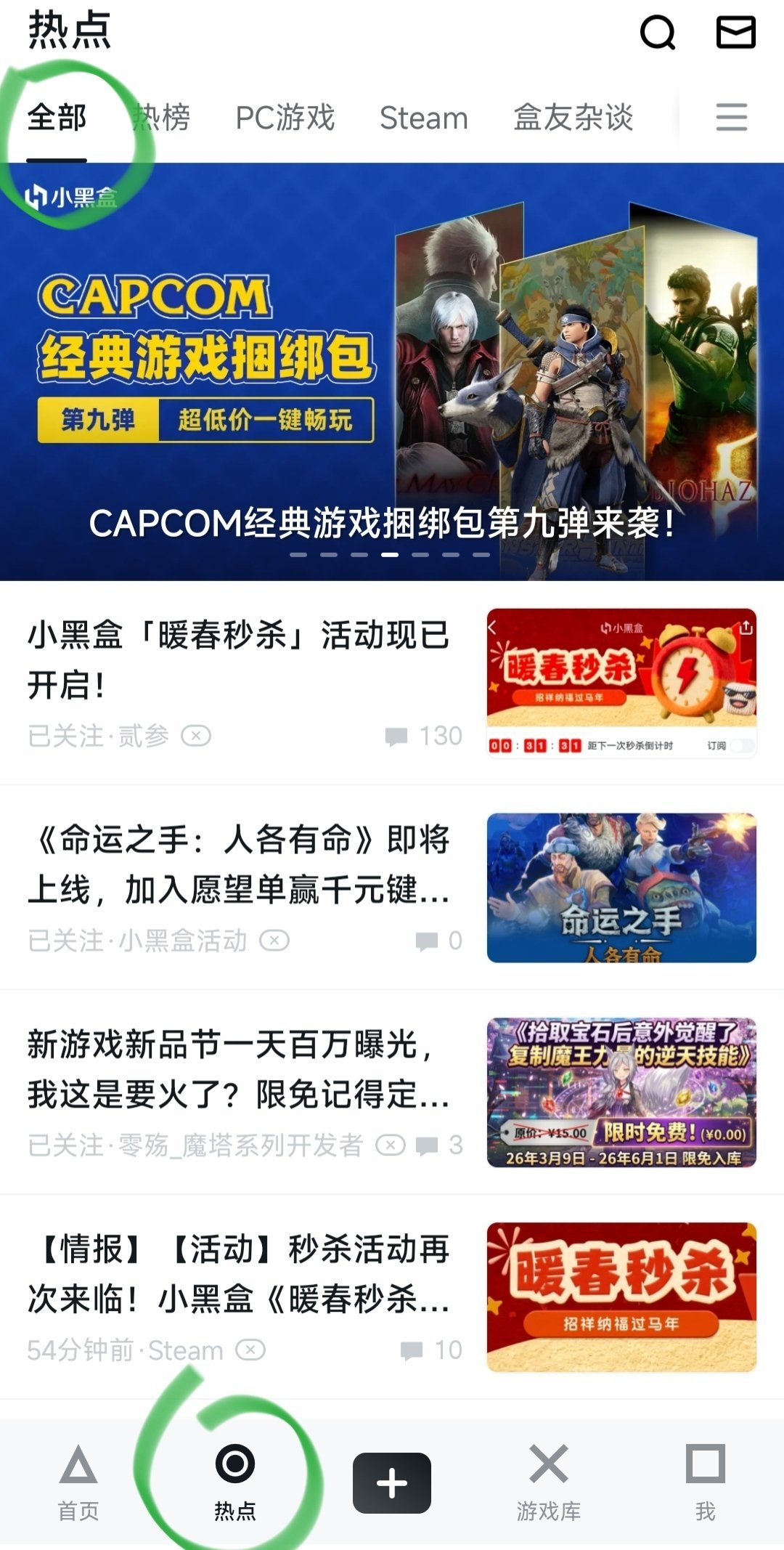Open the 《命运之手：人各有命》 post

pyautogui.click(x=240, y=864)
